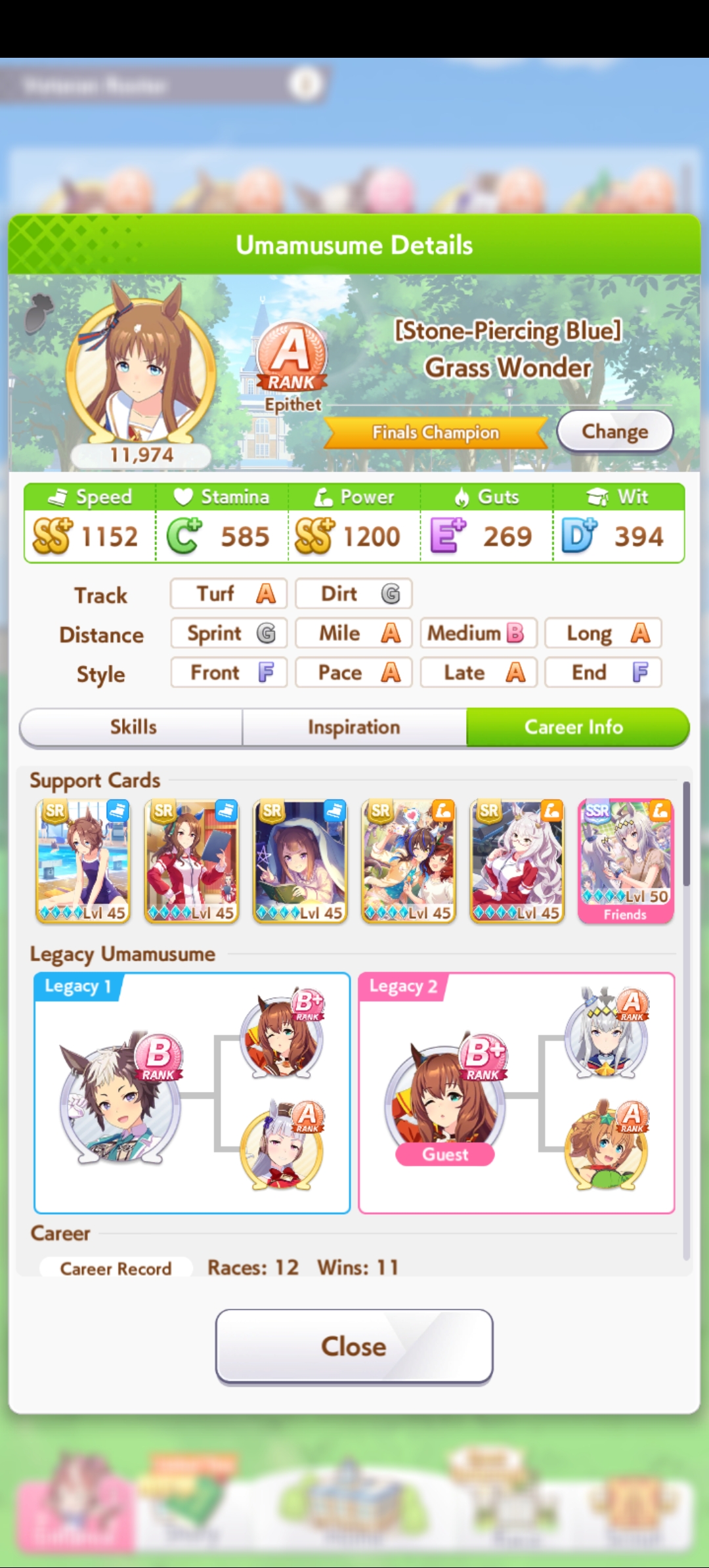Open the SSR Friends support card
Screen dimensions: 709x1568
[x=626, y=861]
